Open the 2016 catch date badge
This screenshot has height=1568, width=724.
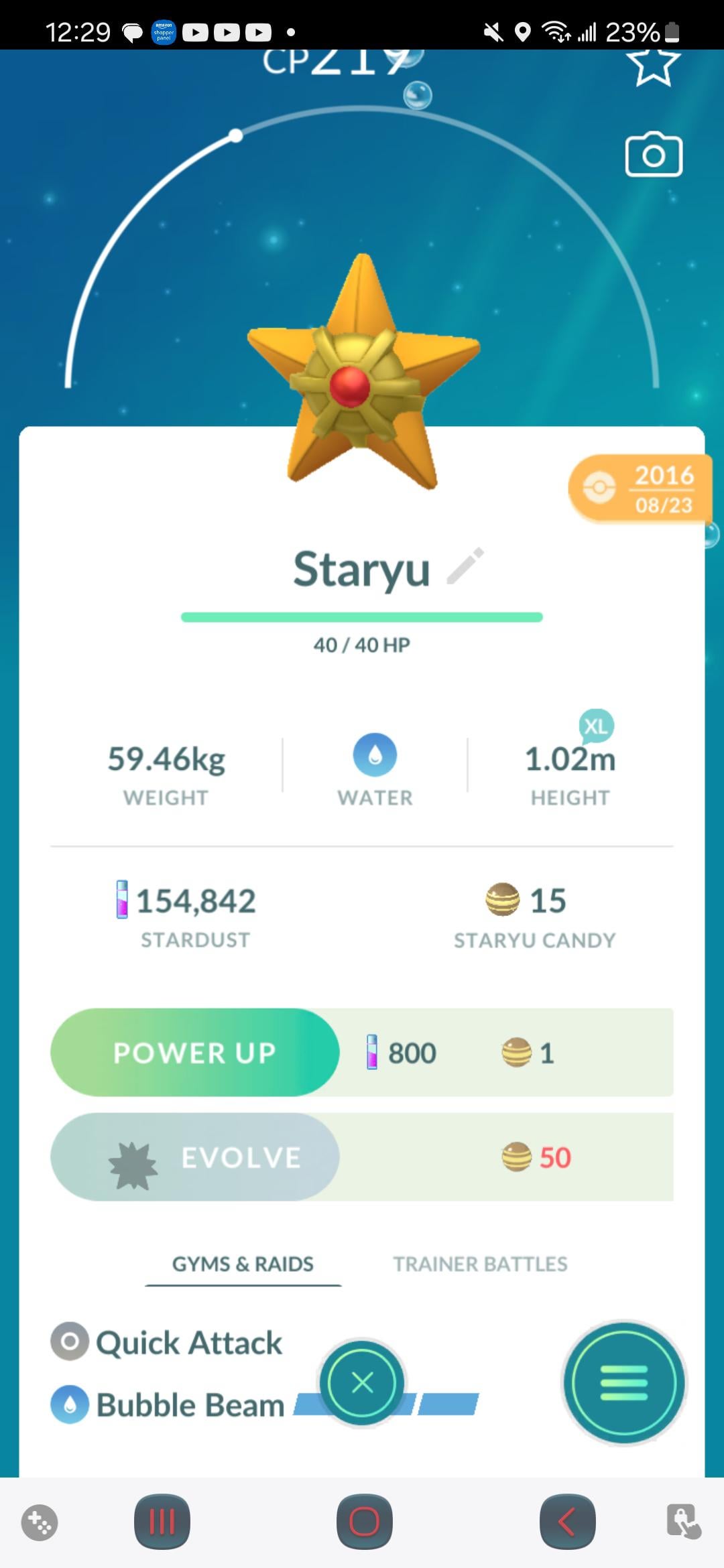pos(639,489)
